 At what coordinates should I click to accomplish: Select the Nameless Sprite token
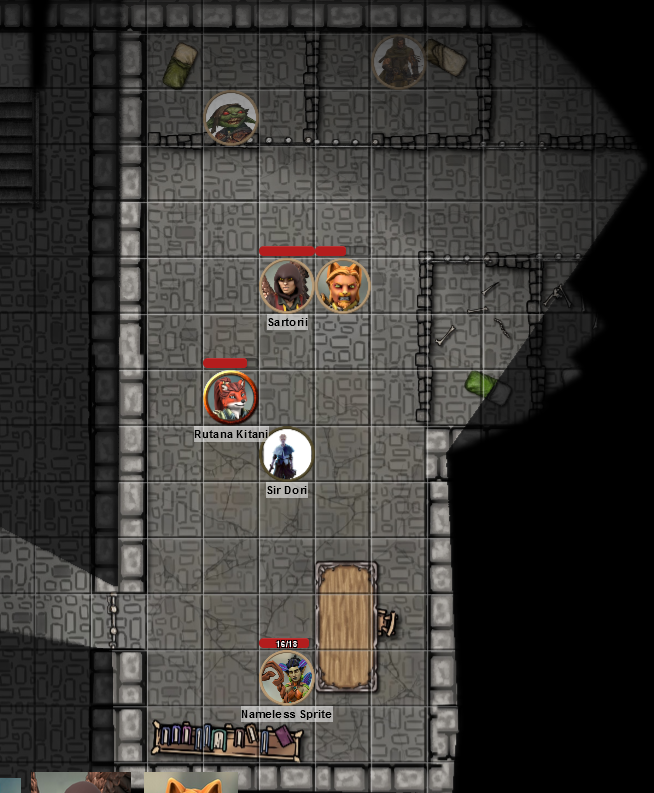tap(287, 677)
